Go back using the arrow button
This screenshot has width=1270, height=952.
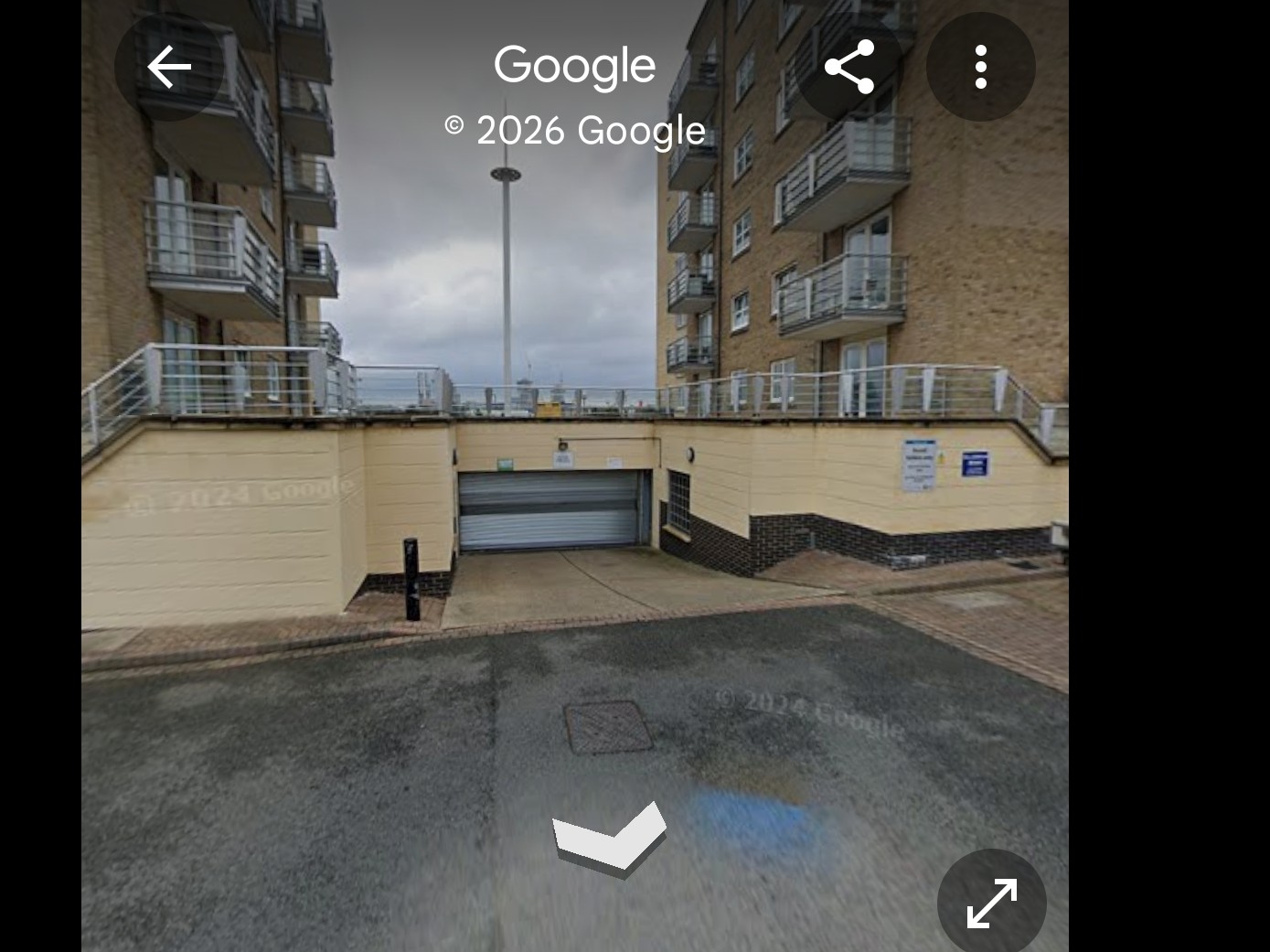tap(169, 68)
